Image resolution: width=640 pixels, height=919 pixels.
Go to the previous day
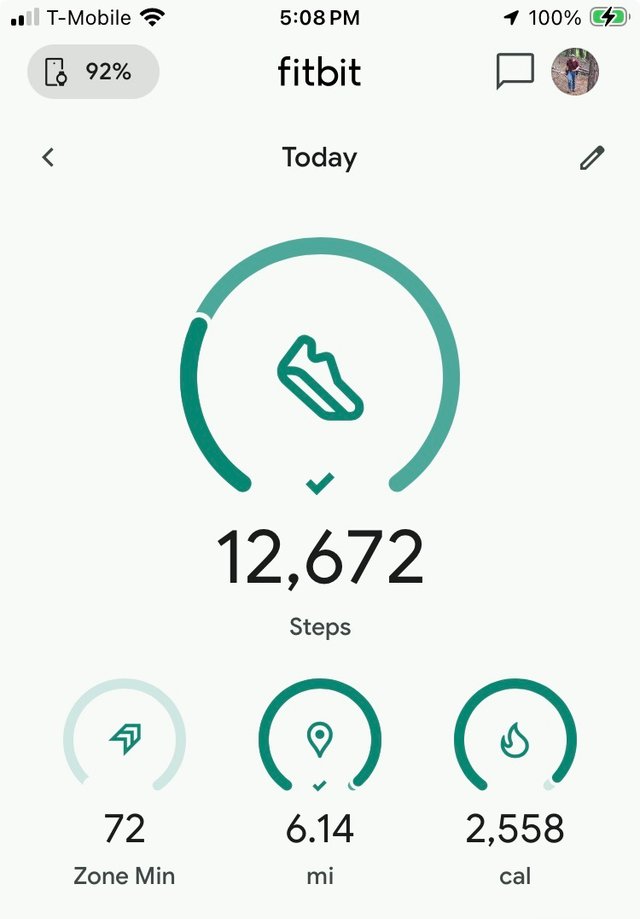[x=48, y=158]
